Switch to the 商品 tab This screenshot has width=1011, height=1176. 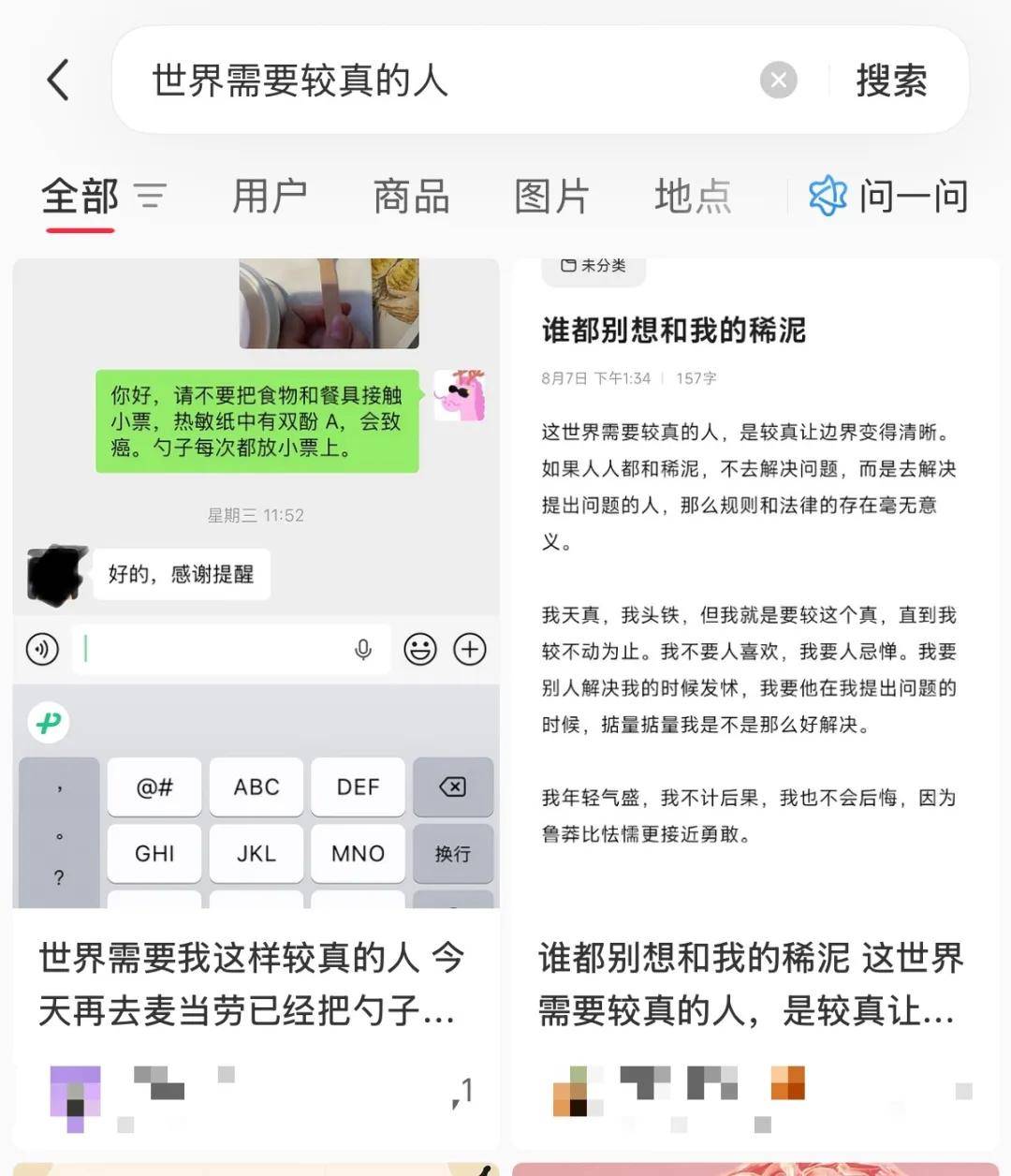pyautogui.click(x=411, y=197)
